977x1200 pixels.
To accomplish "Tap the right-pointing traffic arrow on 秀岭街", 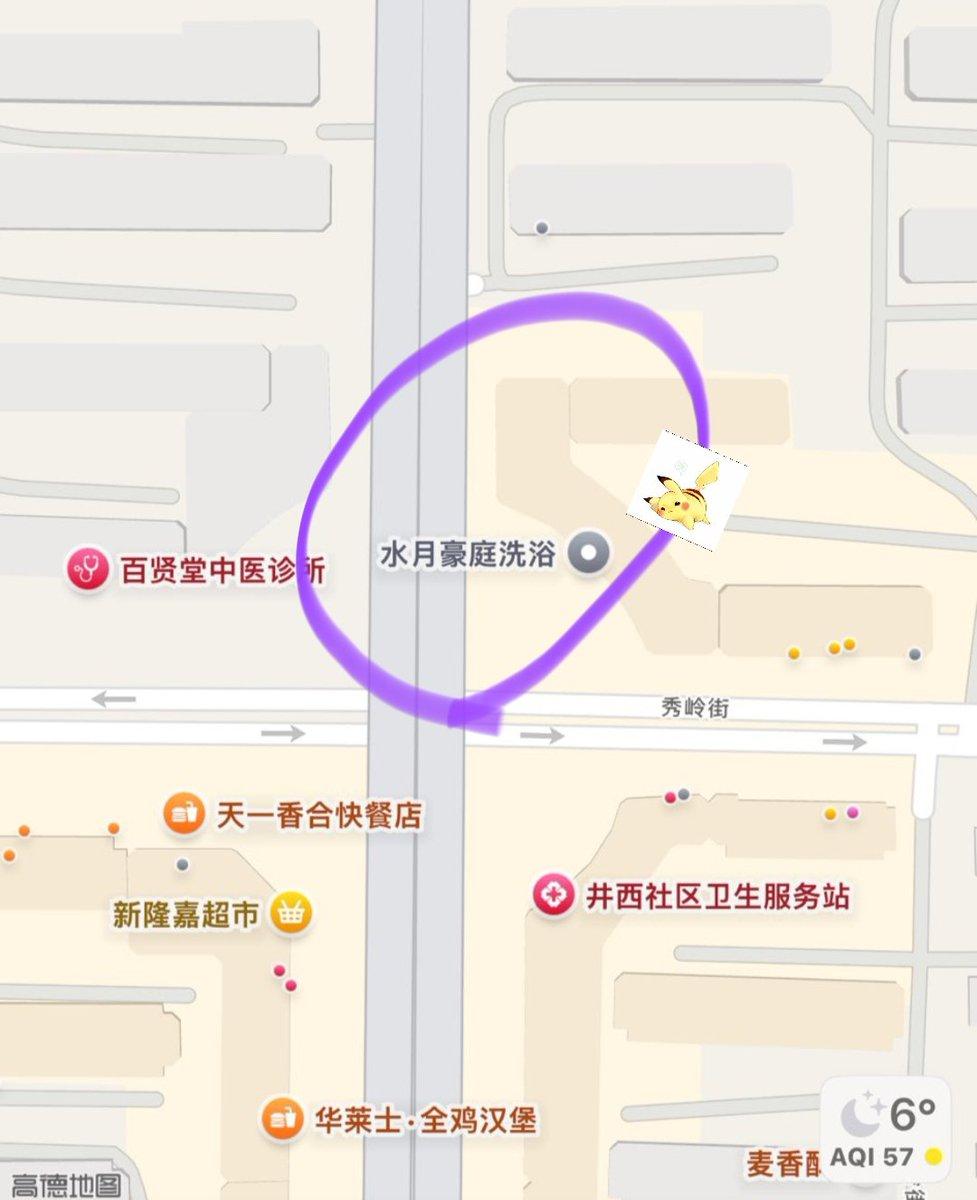I will point(540,736).
